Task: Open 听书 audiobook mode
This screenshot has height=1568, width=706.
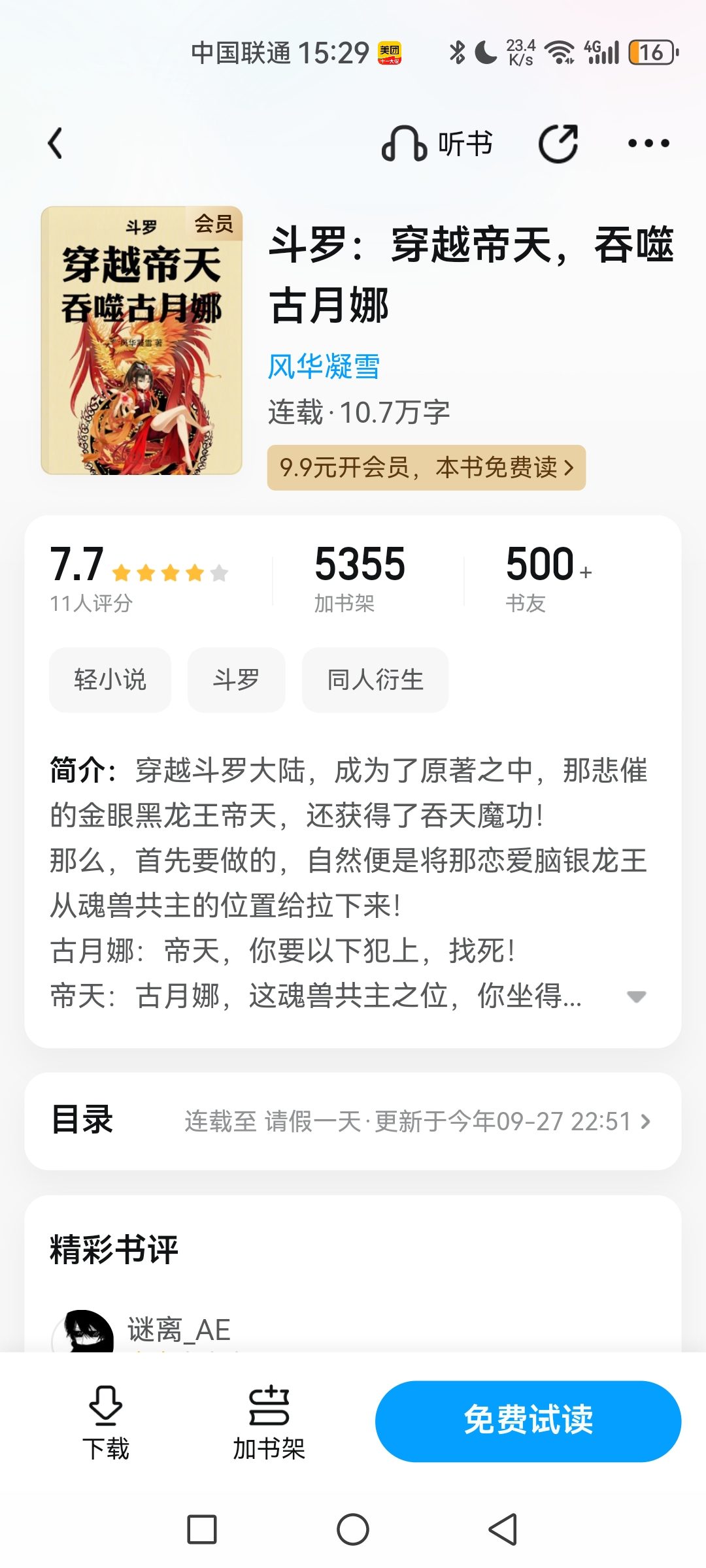Action: 437,144
